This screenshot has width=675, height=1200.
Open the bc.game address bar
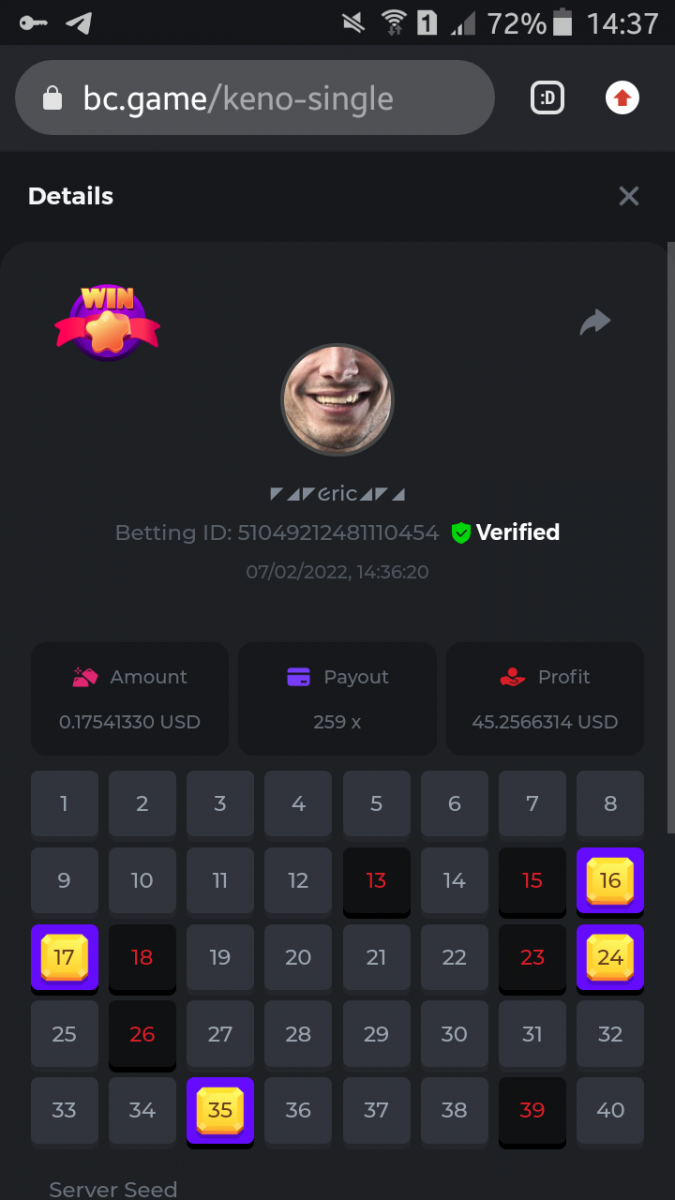click(255, 98)
